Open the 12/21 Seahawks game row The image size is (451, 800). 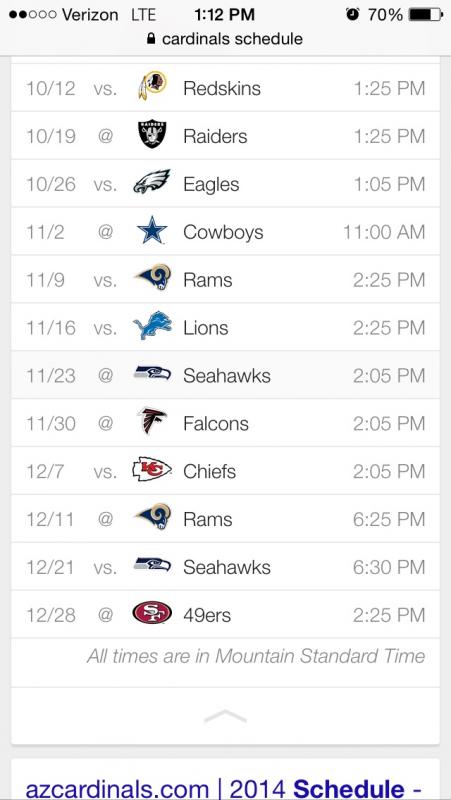(225, 567)
